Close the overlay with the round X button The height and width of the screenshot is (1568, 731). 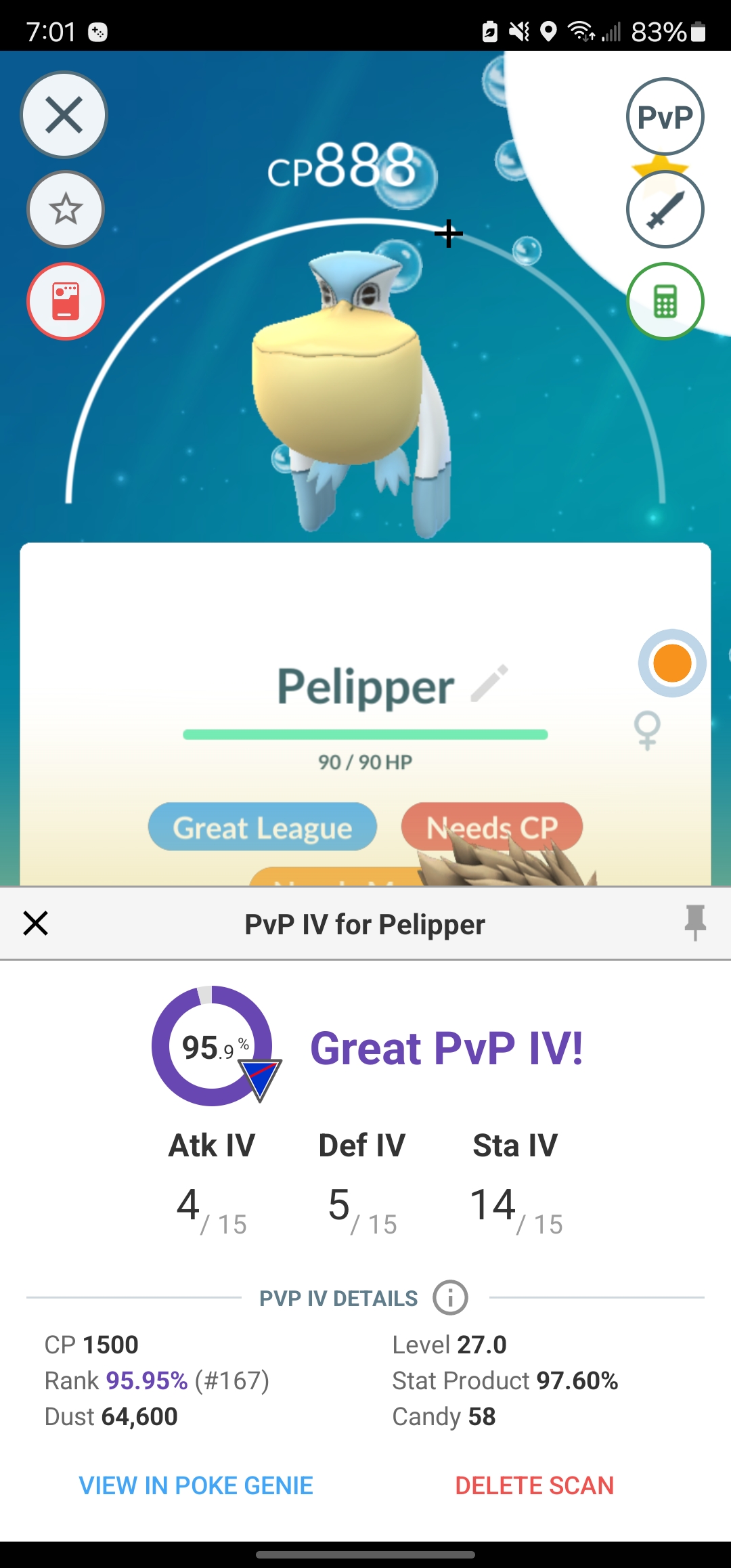coord(64,114)
